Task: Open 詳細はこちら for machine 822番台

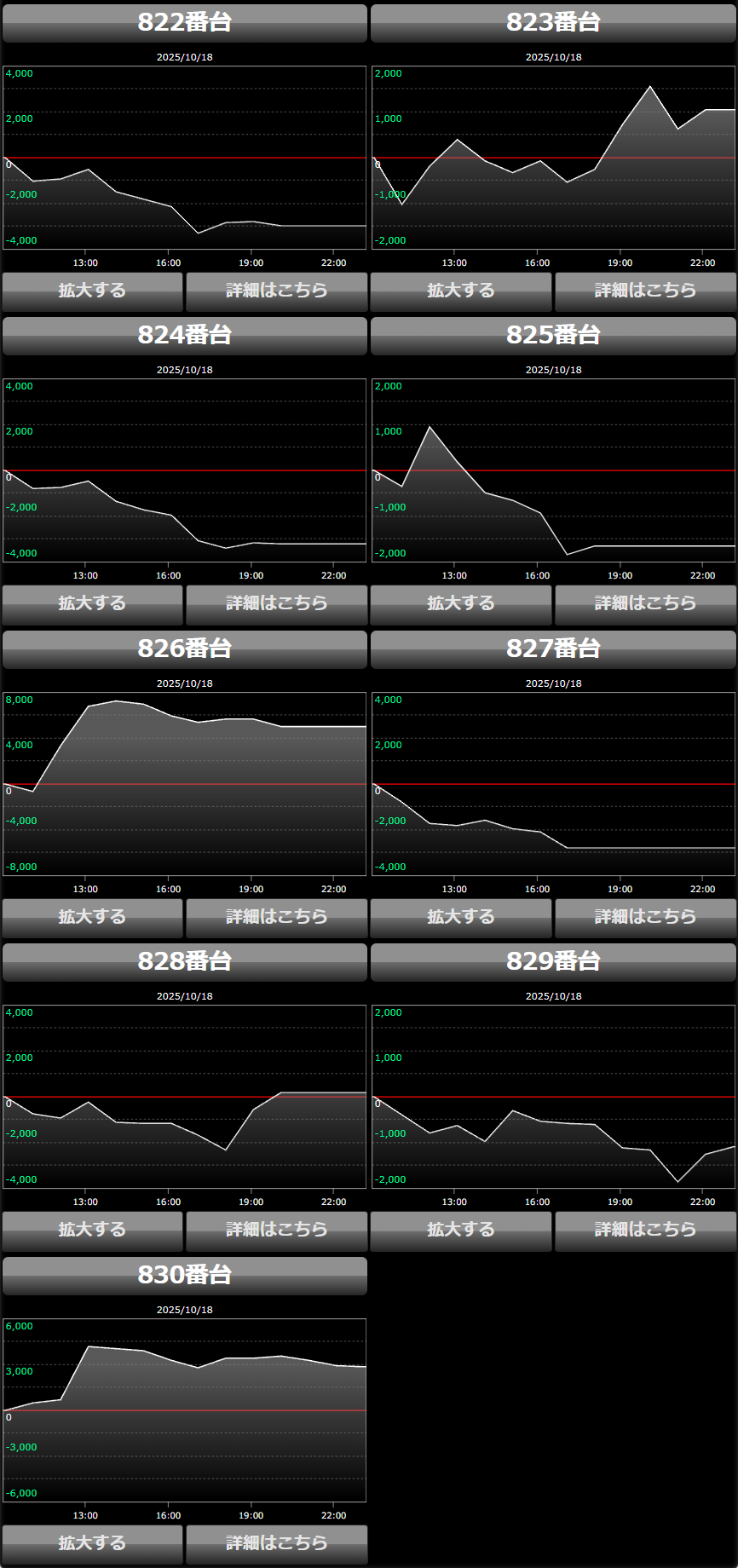Action: (276, 291)
